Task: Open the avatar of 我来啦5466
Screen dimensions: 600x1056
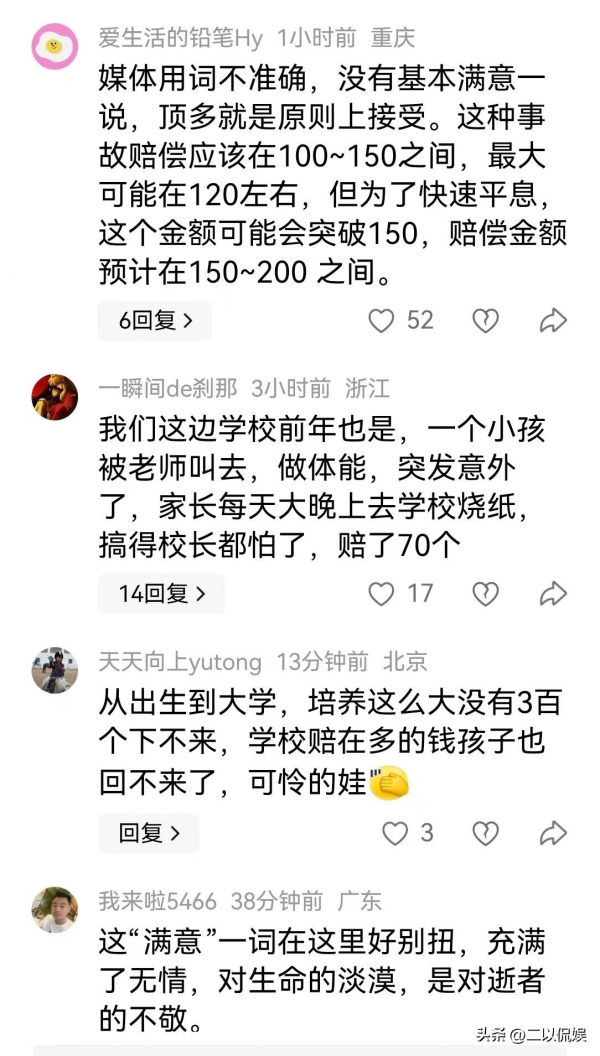Action: coord(54,910)
